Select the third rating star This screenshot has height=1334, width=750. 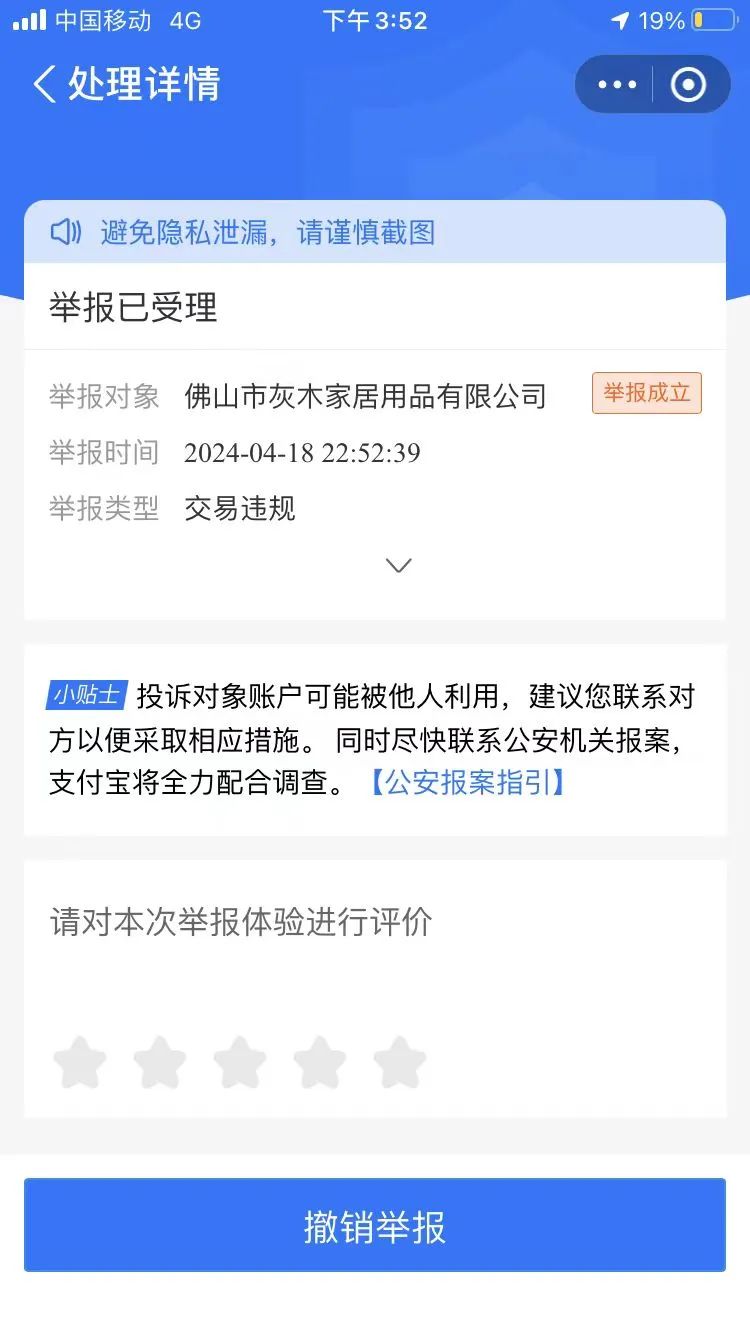(x=240, y=1062)
